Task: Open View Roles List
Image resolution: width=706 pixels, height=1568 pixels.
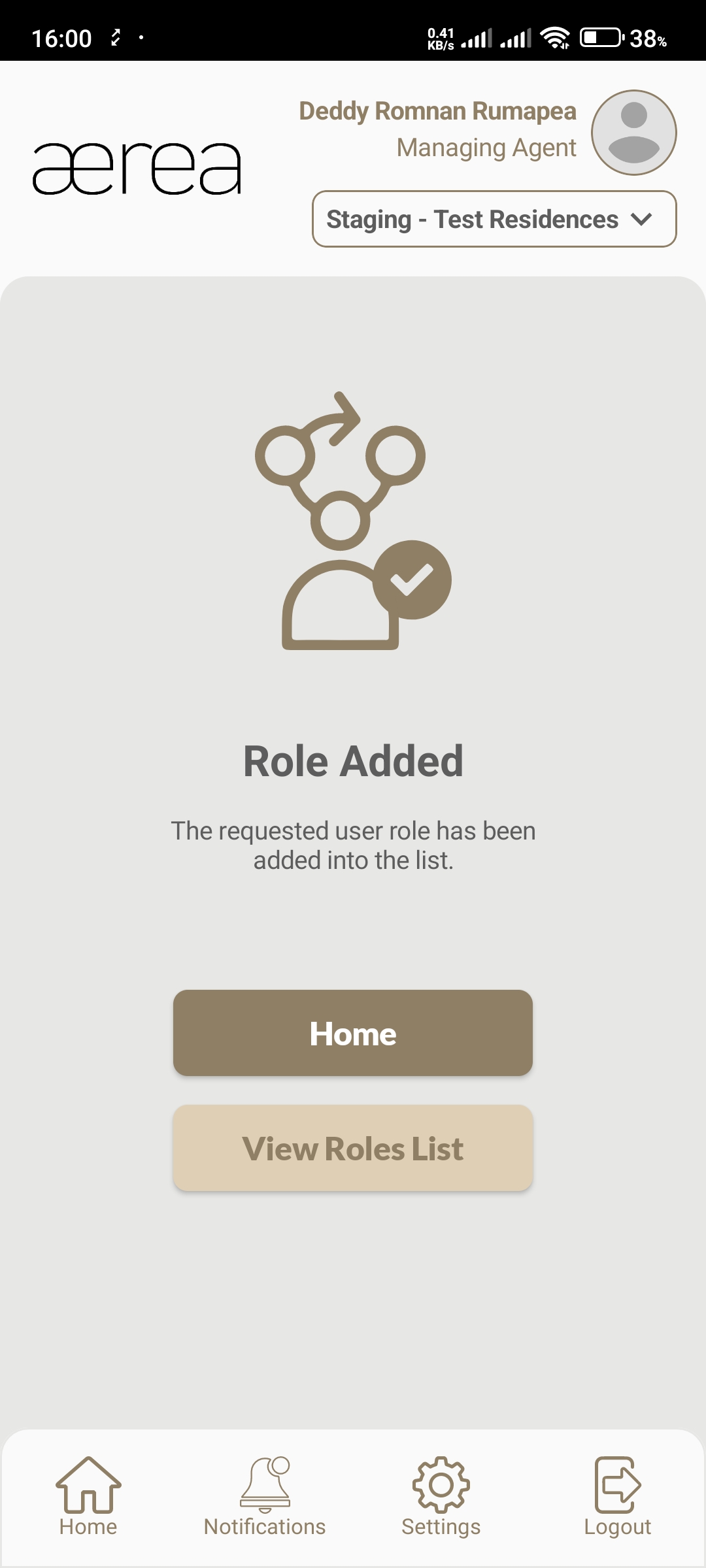Action: coord(353,1148)
